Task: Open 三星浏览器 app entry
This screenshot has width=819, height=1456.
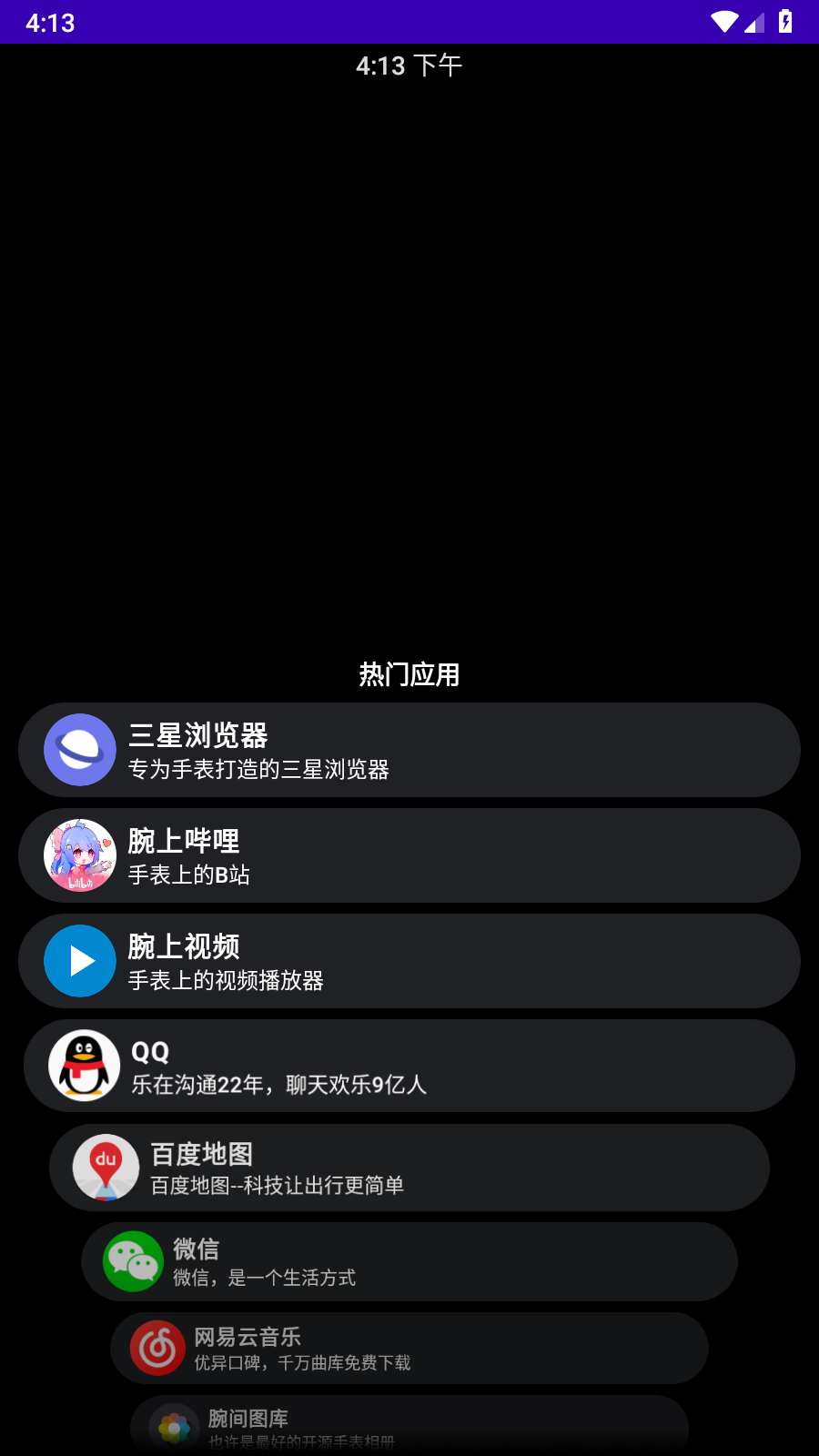Action: 409,750
